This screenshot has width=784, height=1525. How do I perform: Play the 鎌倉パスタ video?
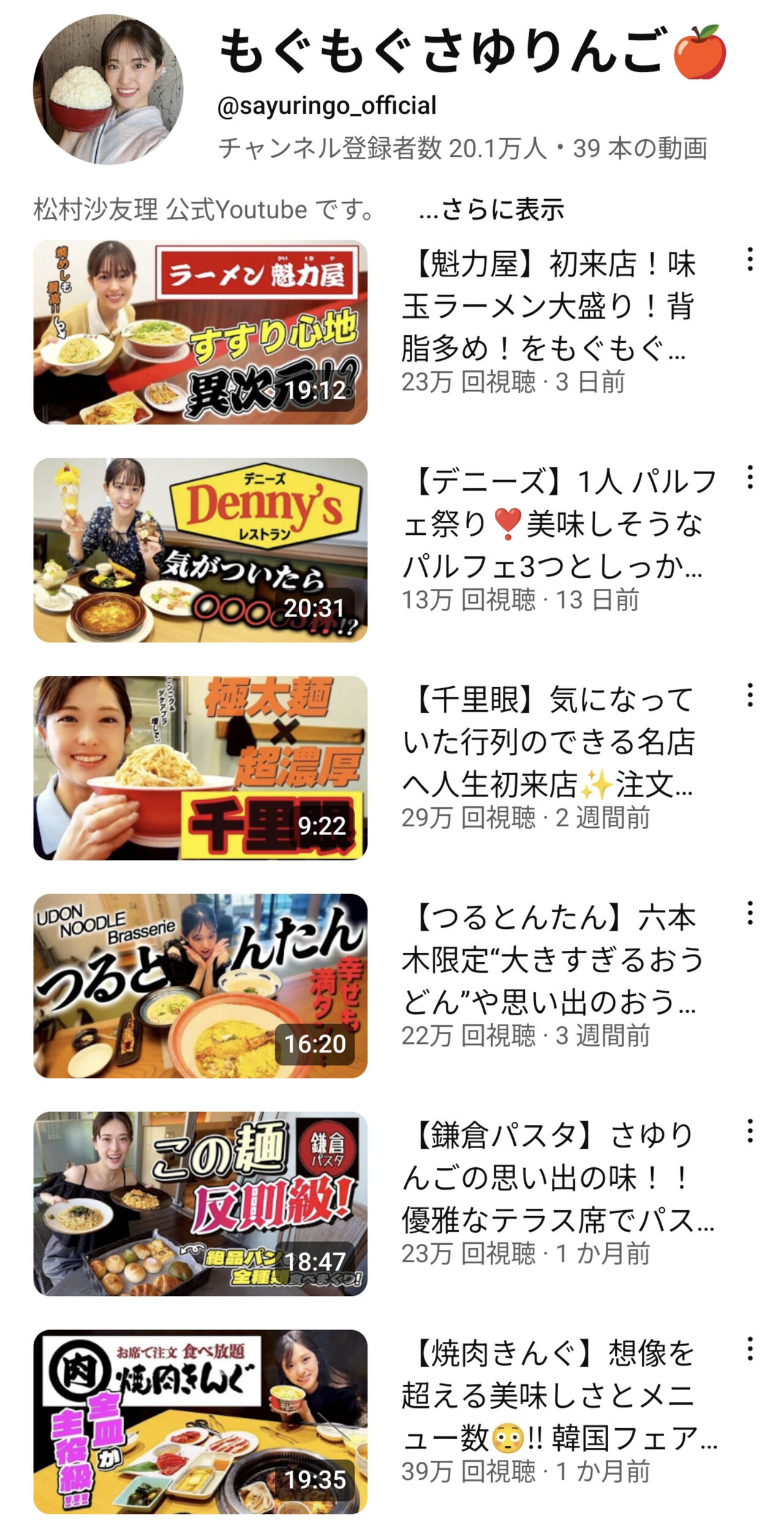point(200,1203)
